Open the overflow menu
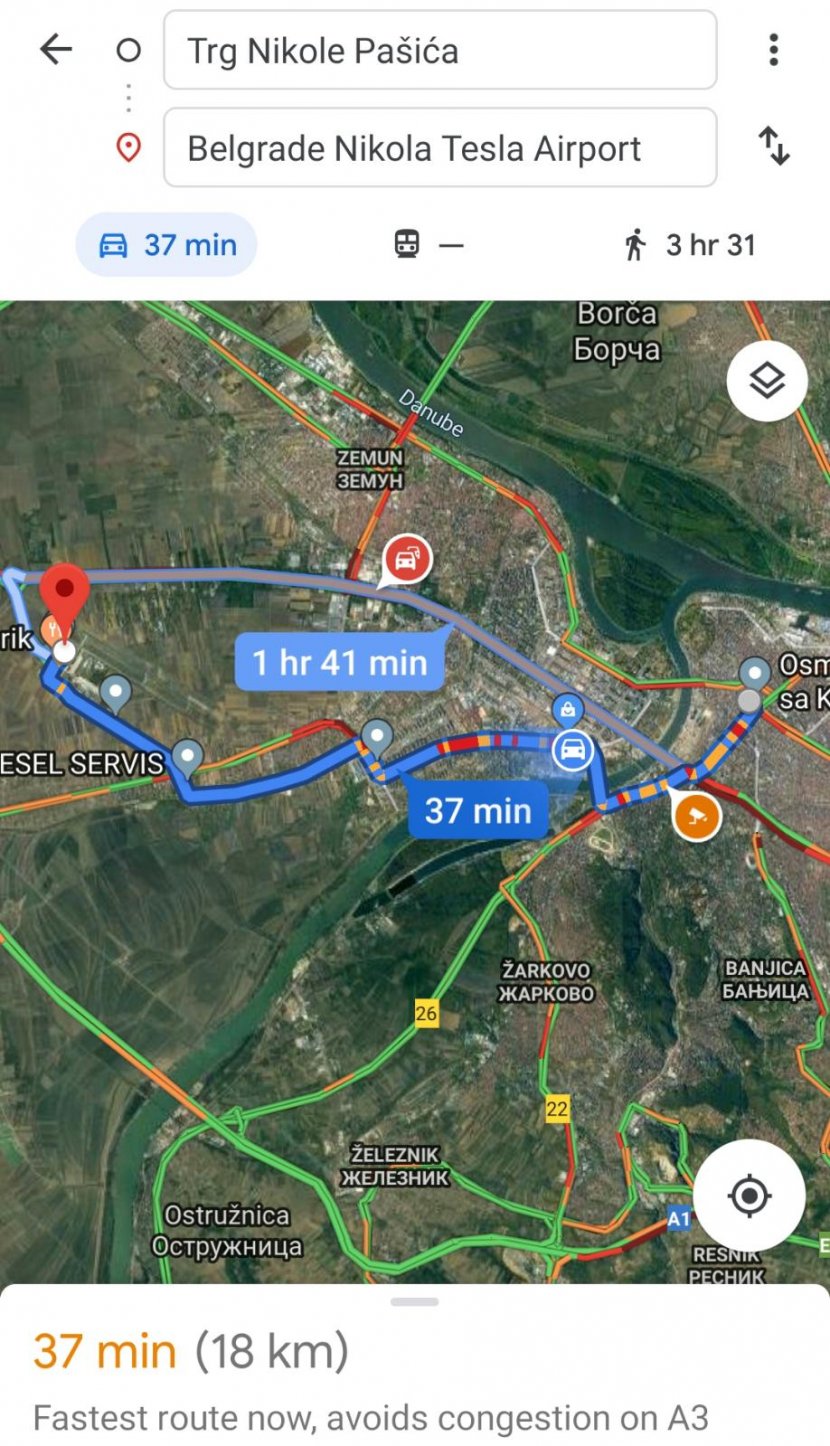The height and width of the screenshot is (1446, 830). click(x=773, y=49)
